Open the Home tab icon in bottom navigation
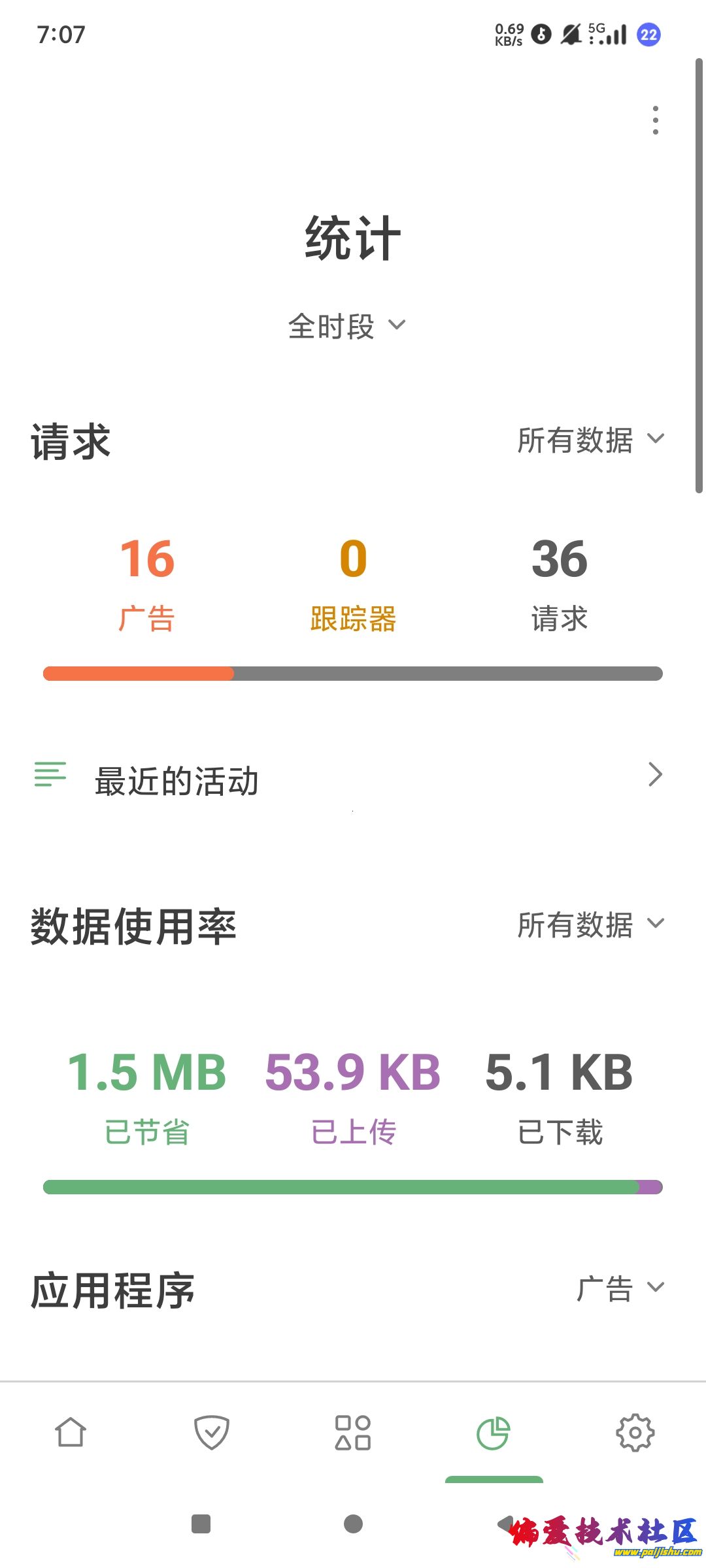The image size is (706, 1568). [x=71, y=1432]
